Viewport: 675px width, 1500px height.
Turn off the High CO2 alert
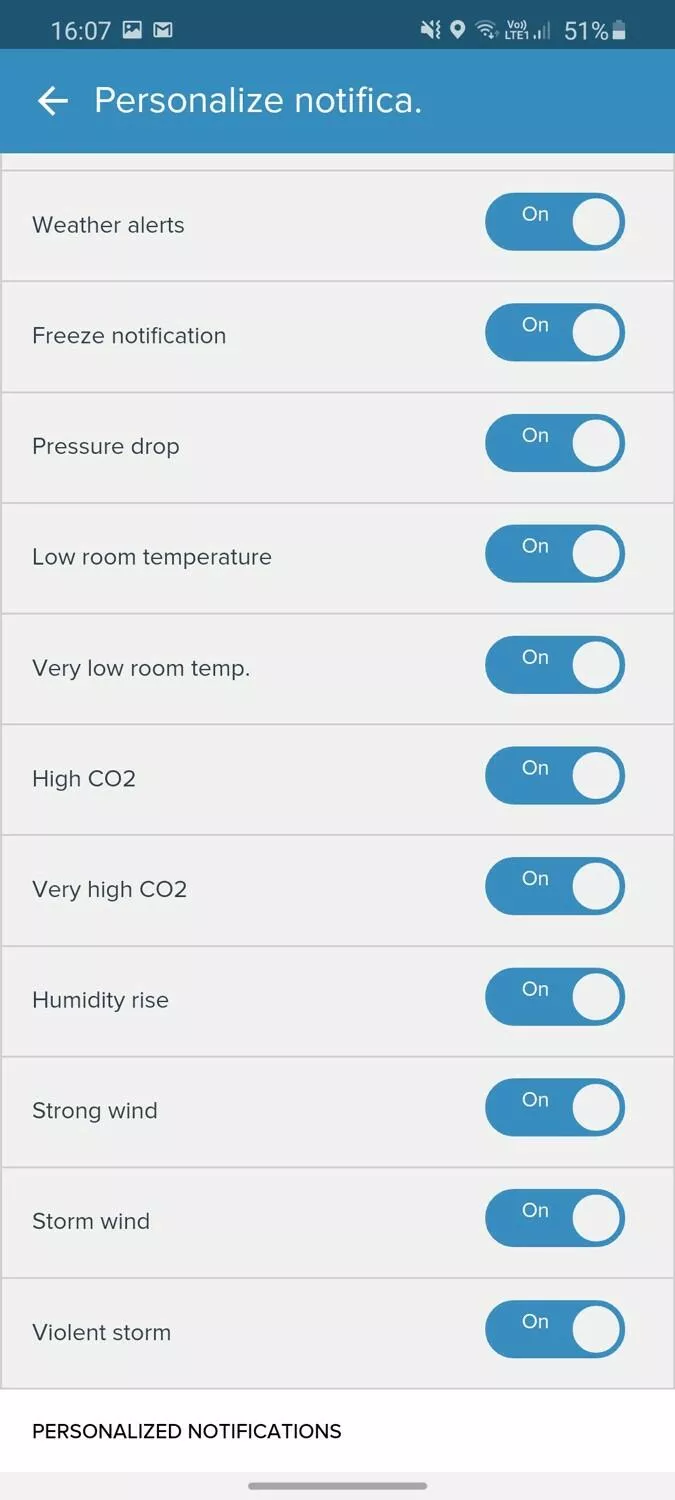(555, 776)
